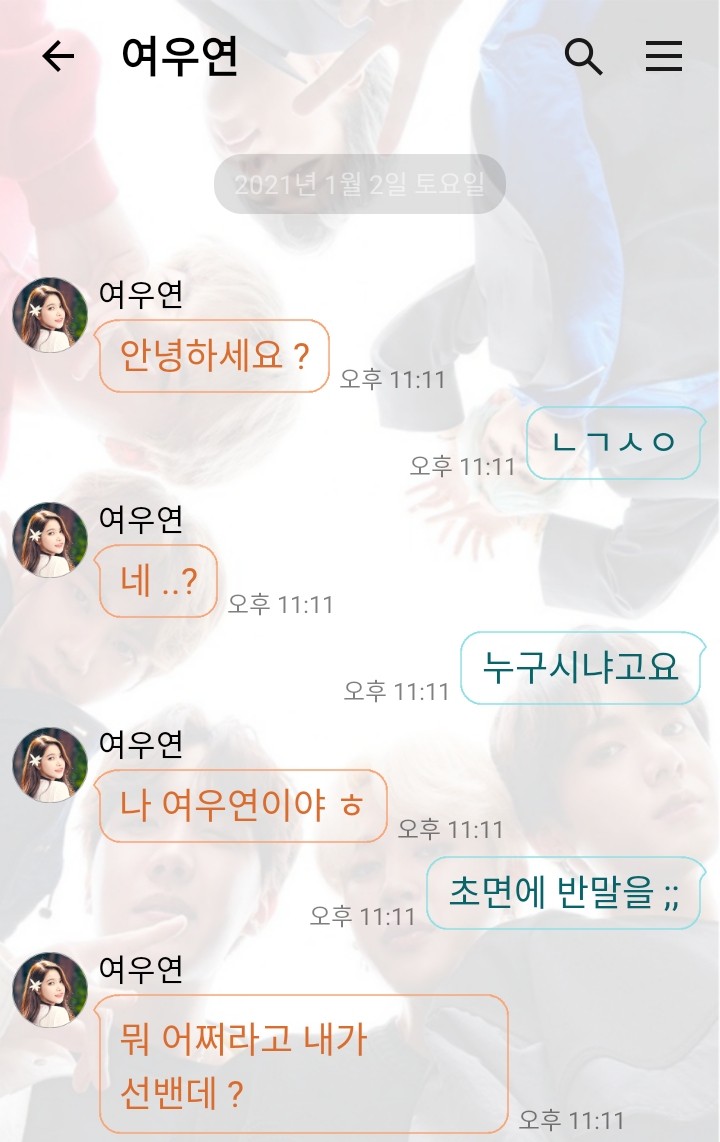Go back using the arrow
Screen dimensions: 720x1142
point(58,57)
